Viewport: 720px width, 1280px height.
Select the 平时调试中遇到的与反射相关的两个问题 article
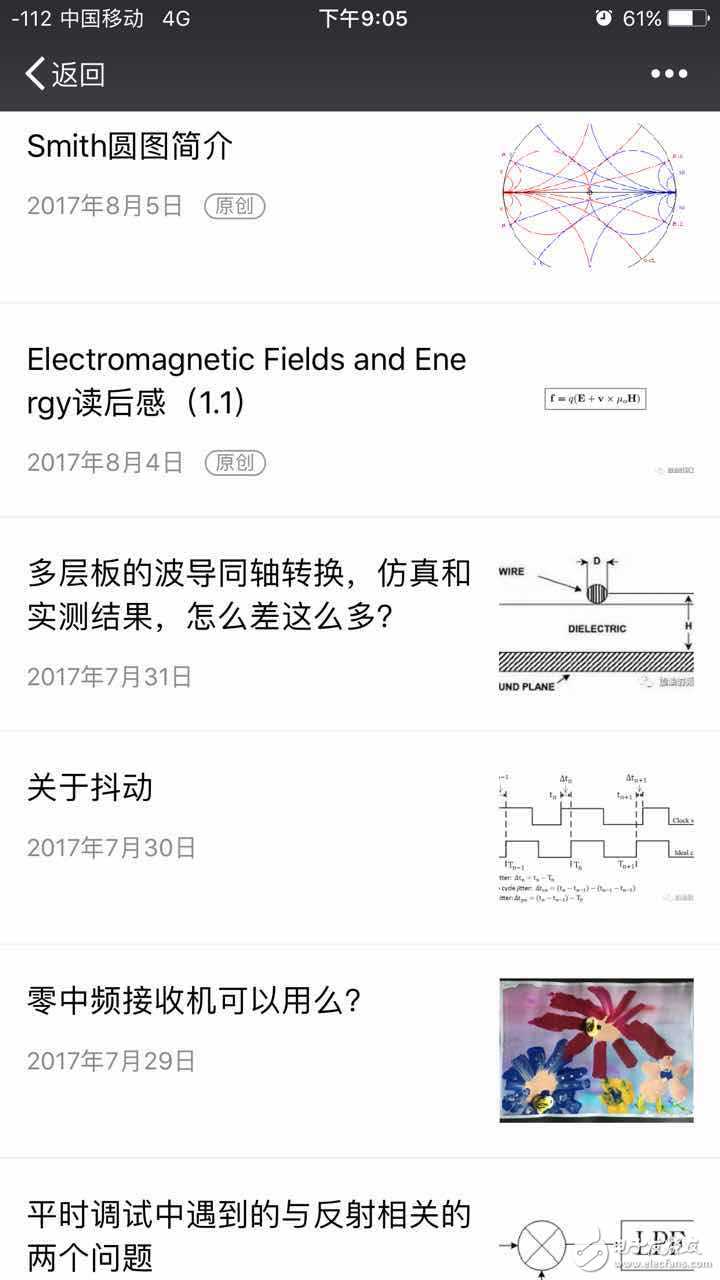pyautogui.click(x=248, y=1235)
